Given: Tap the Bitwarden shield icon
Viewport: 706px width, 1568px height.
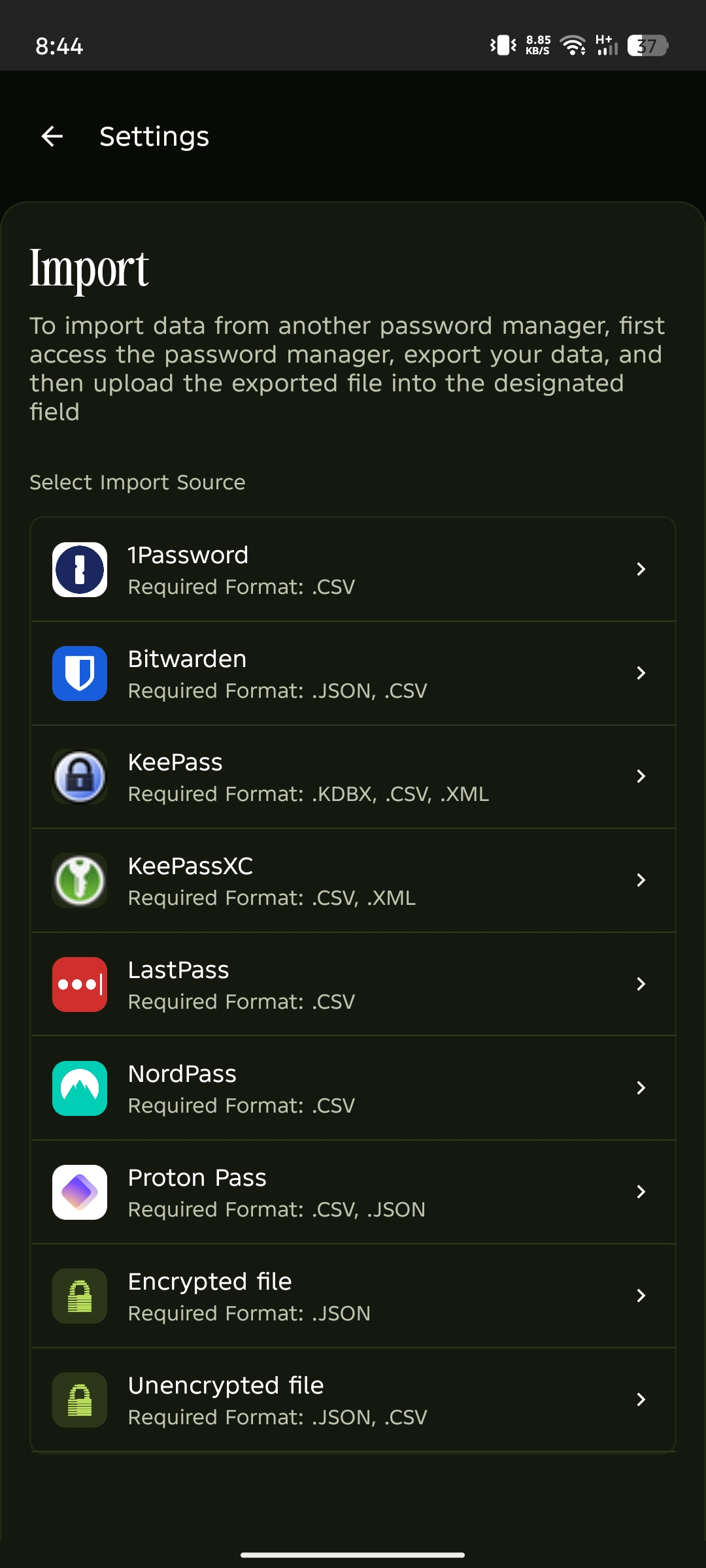Looking at the screenshot, I should pos(80,672).
